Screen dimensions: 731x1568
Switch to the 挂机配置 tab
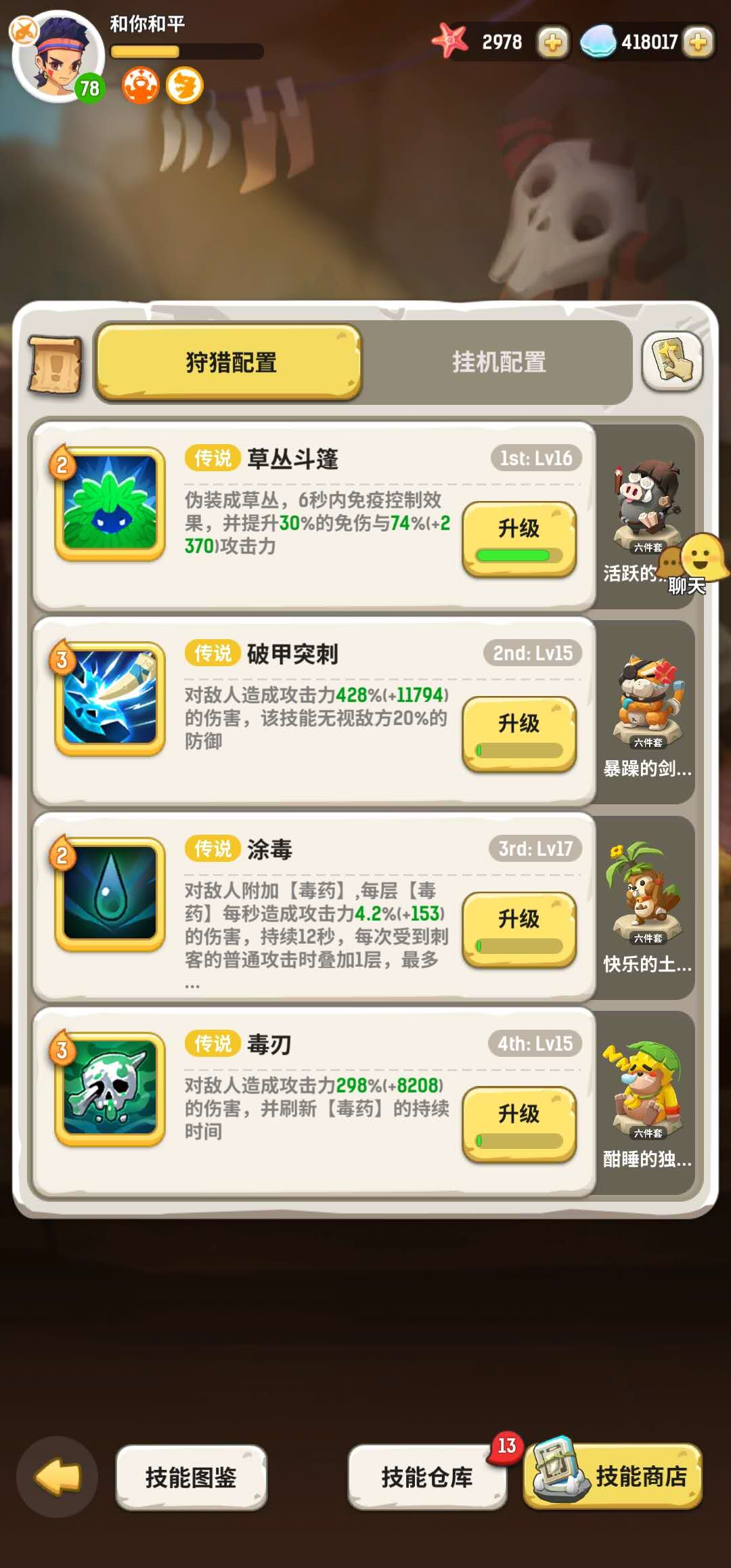(499, 362)
